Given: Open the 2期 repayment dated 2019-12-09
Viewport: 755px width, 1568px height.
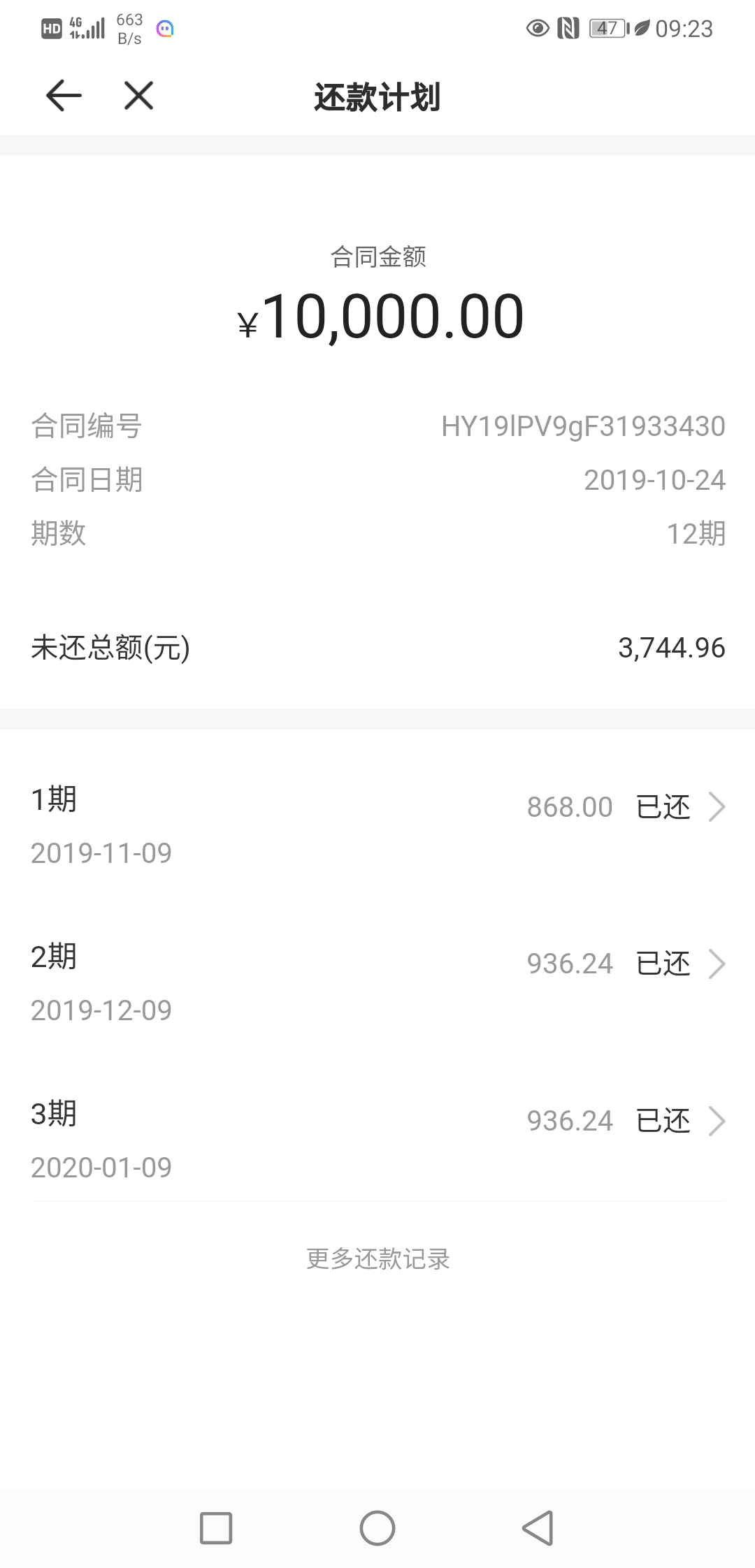Looking at the screenshot, I should 377,982.
